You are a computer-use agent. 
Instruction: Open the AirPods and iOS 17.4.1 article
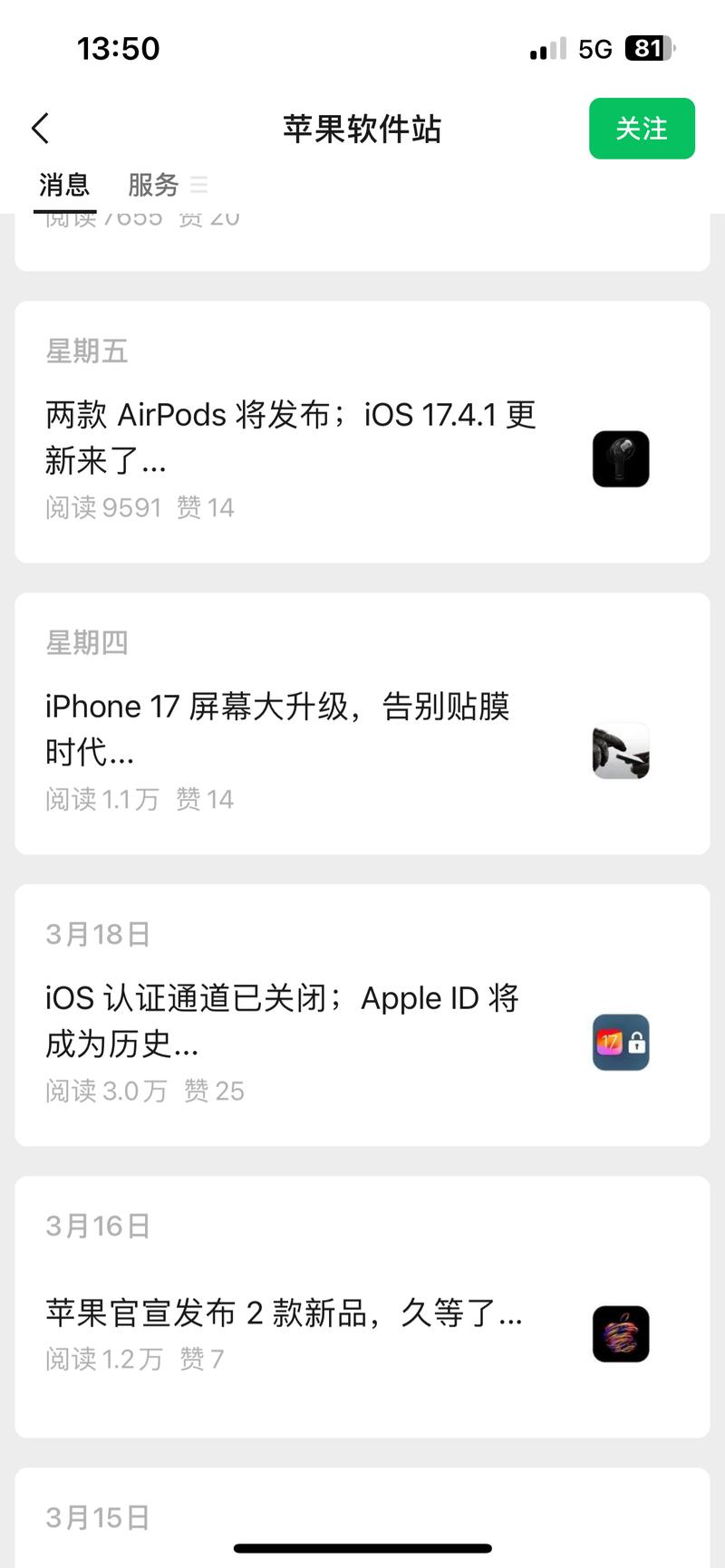tap(290, 438)
